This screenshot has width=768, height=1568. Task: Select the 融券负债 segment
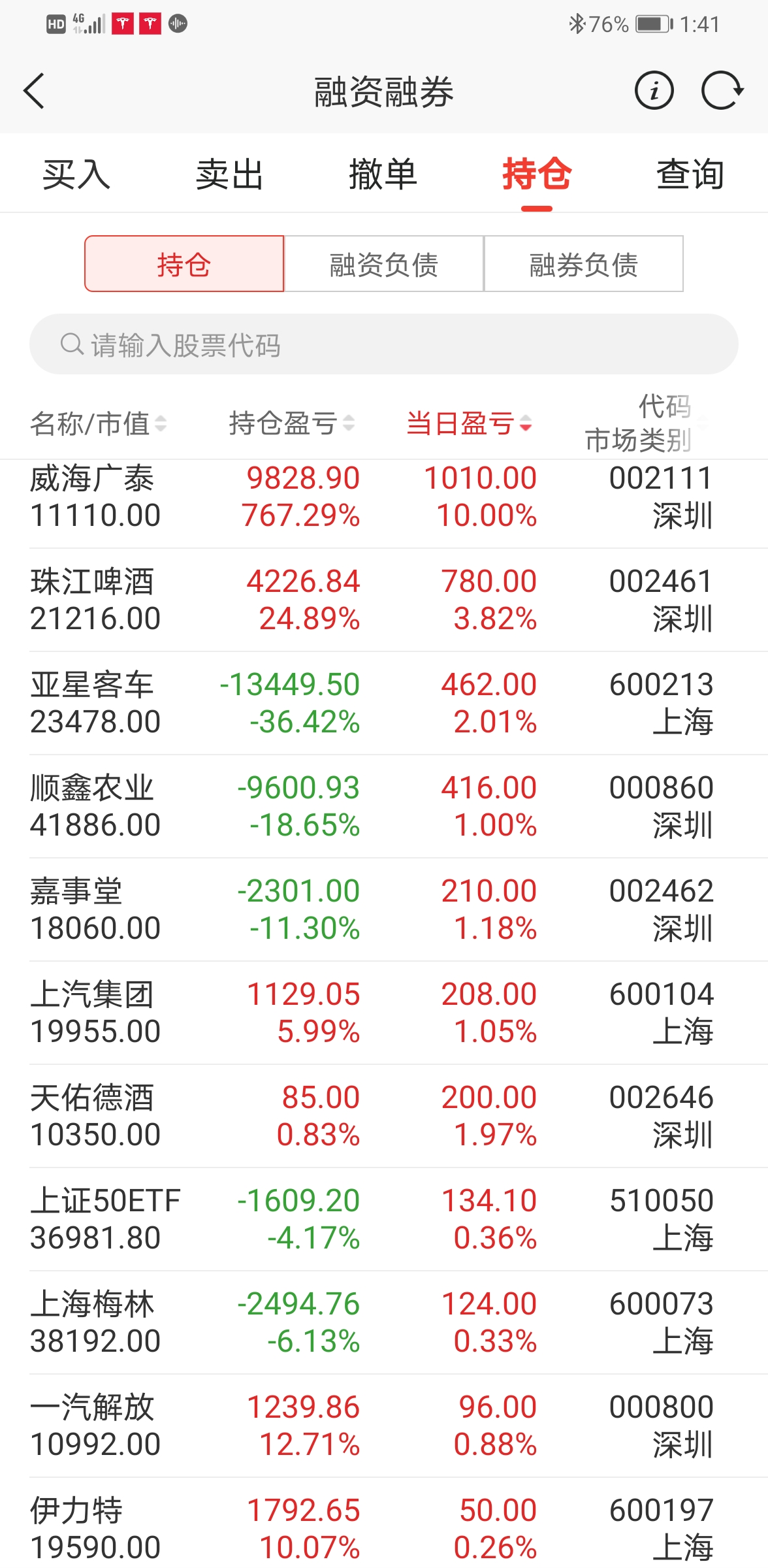tap(583, 265)
